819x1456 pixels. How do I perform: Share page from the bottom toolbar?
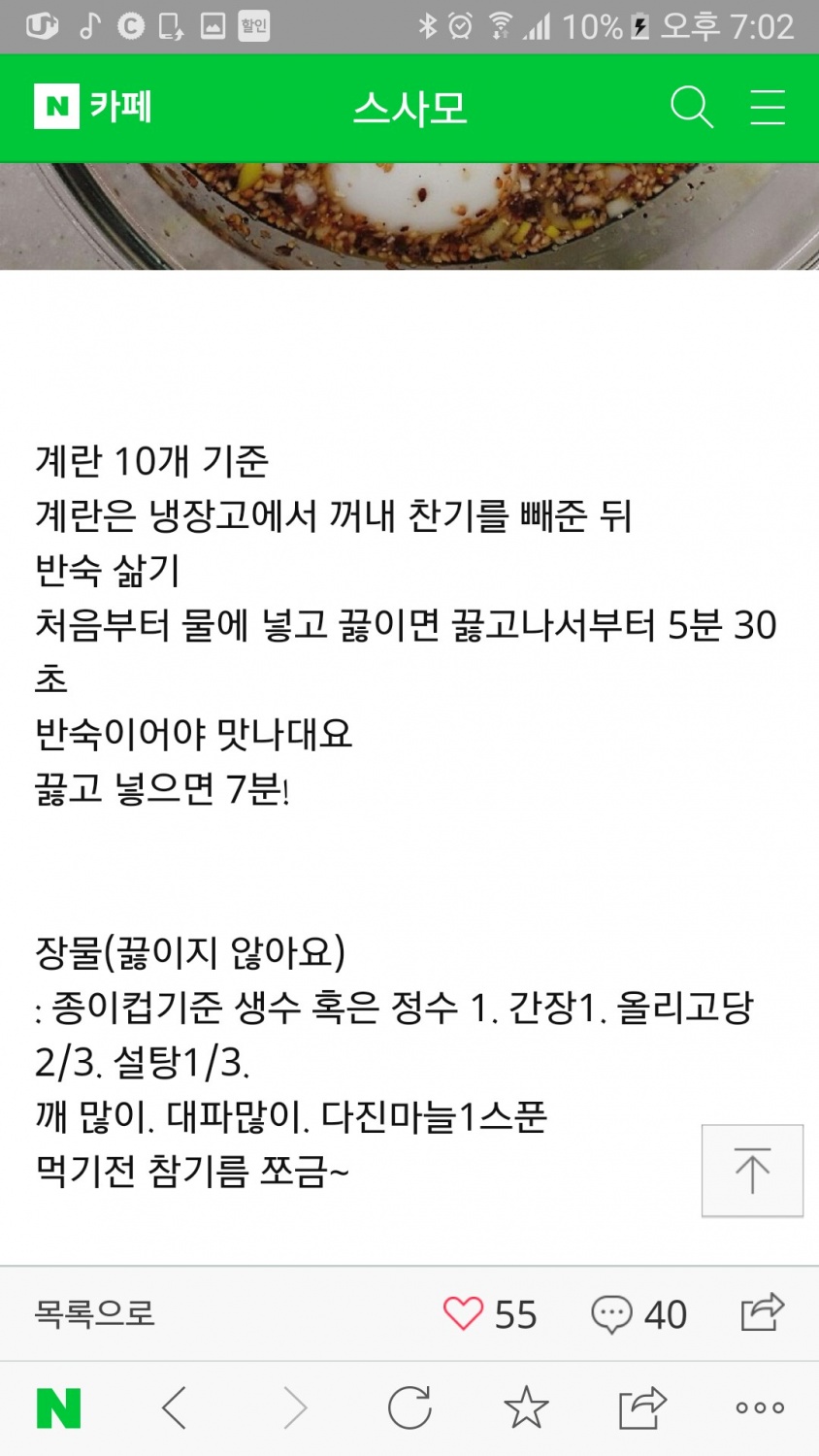pyautogui.click(x=642, y=1408)
